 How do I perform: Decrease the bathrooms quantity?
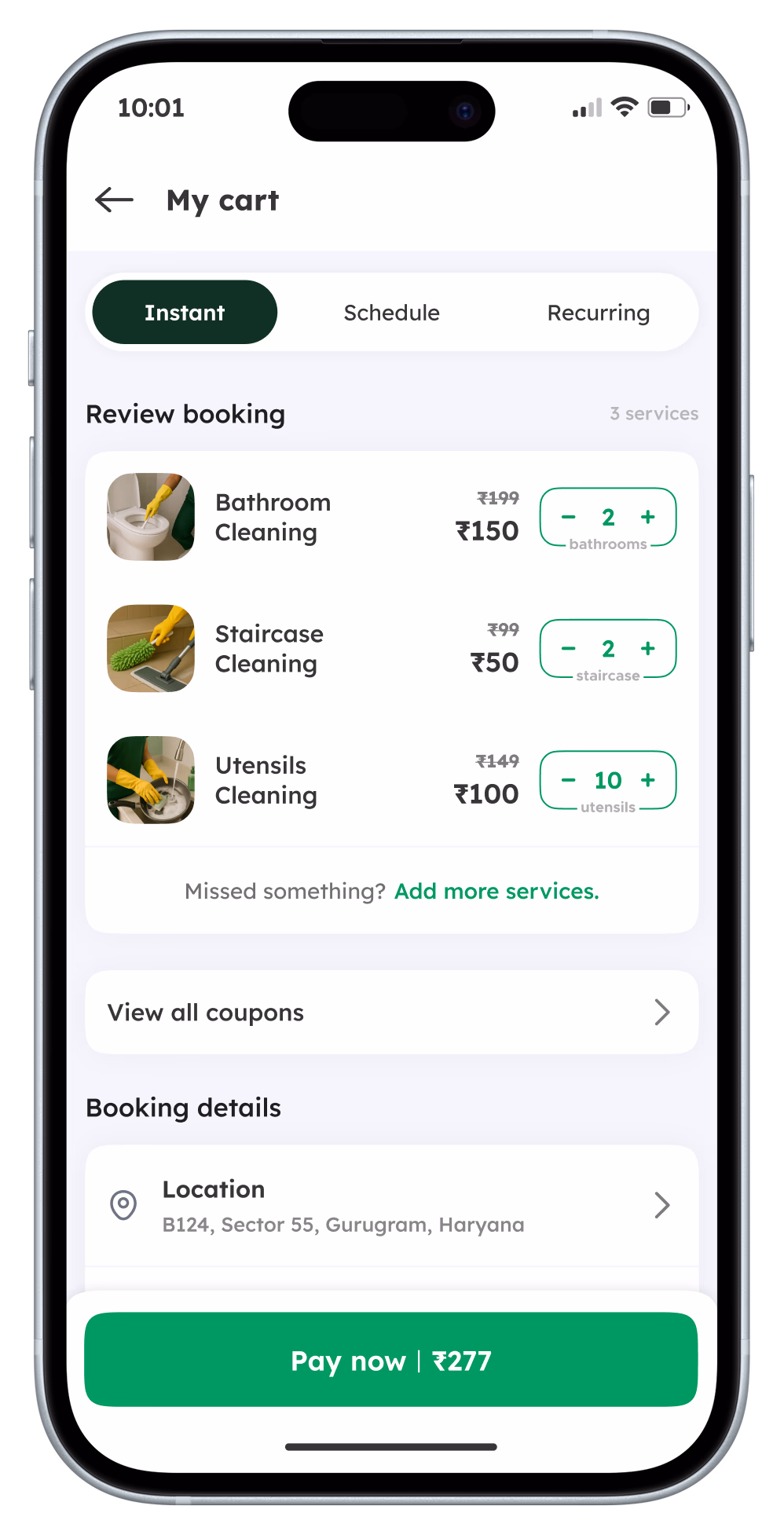(x=569, y=517)
